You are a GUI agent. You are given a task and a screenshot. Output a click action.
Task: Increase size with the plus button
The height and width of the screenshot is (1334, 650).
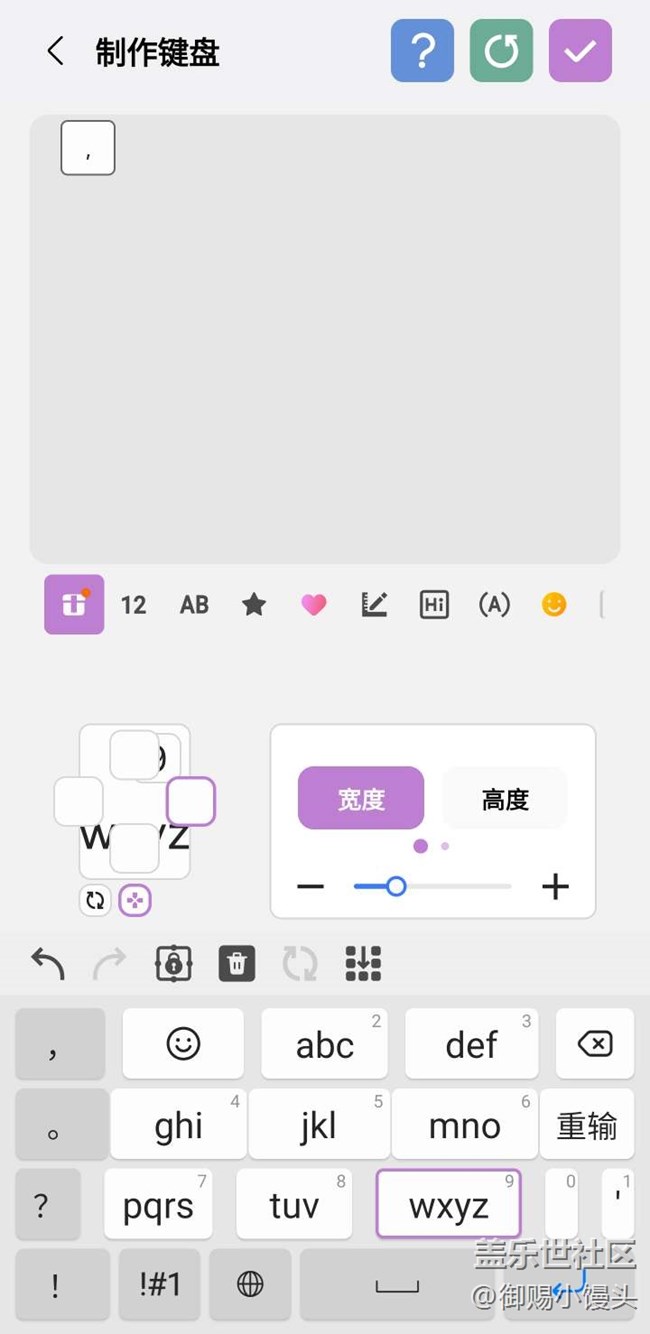pos(555,887)
